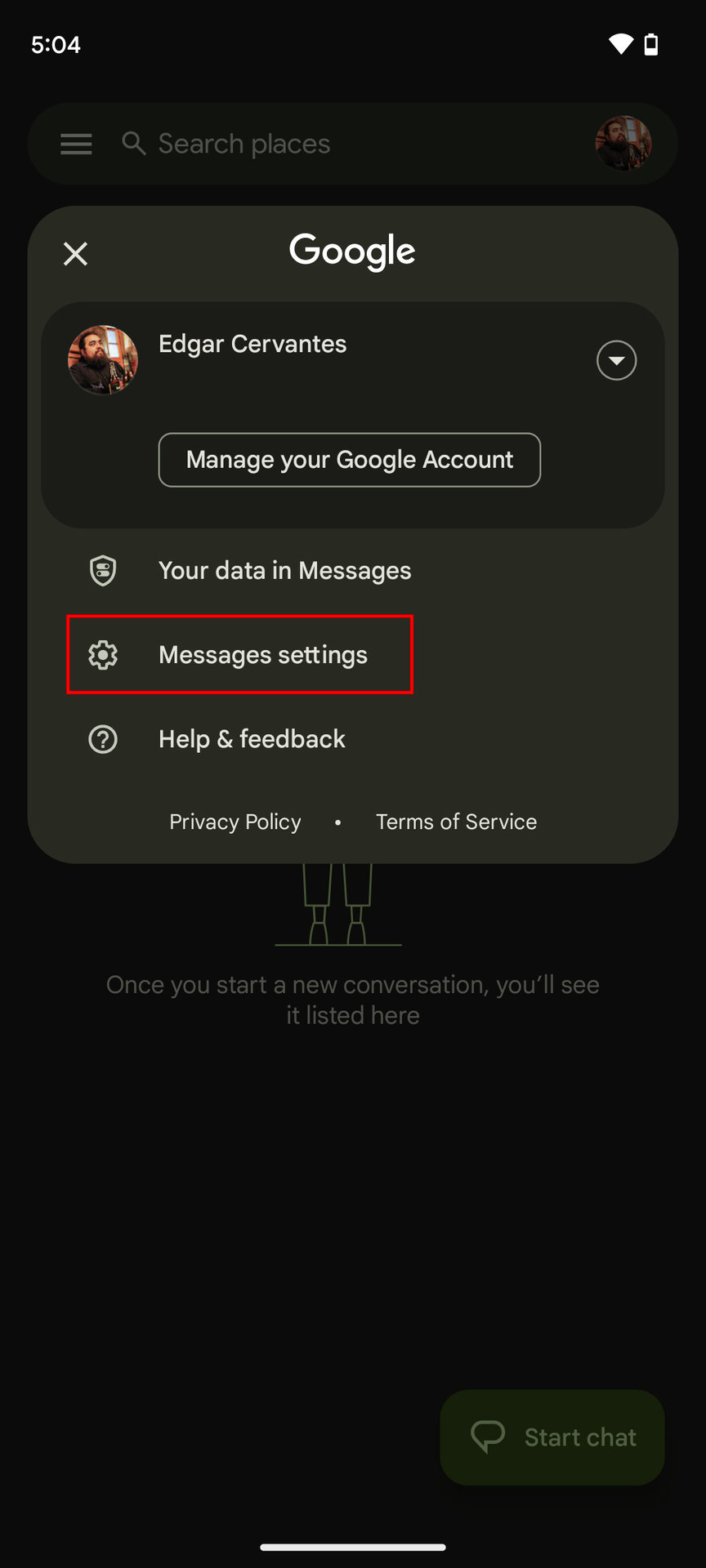This screenshot has height=1568, width=706.
Task: Open Help & feedback
Action: 353,739
